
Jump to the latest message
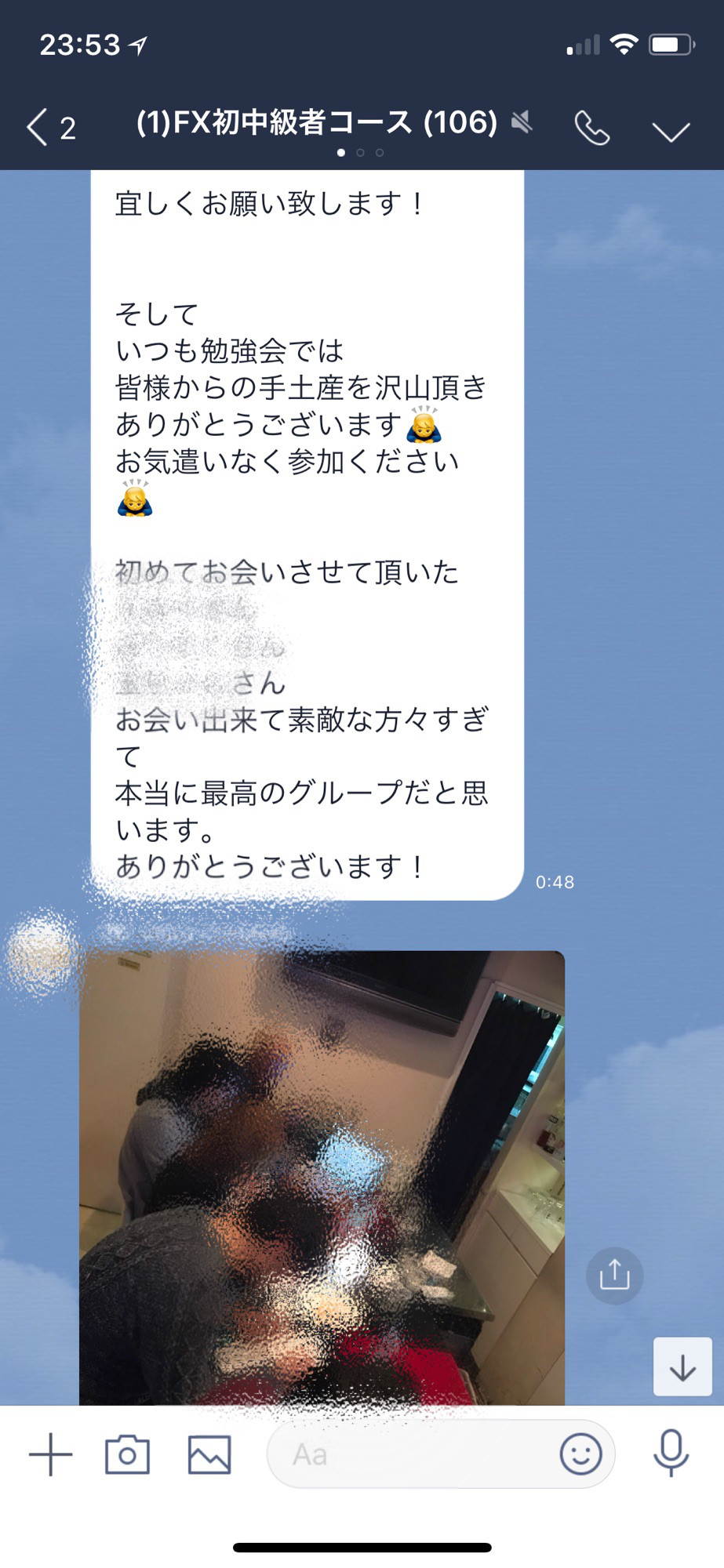682,1367
